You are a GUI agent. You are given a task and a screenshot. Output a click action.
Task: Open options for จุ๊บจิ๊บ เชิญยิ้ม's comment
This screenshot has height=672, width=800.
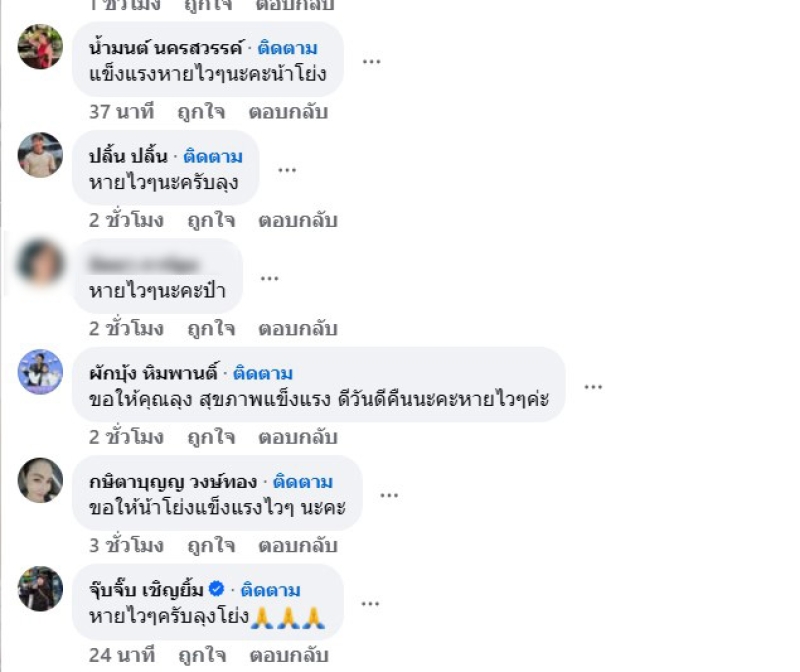tap(371, 604)
